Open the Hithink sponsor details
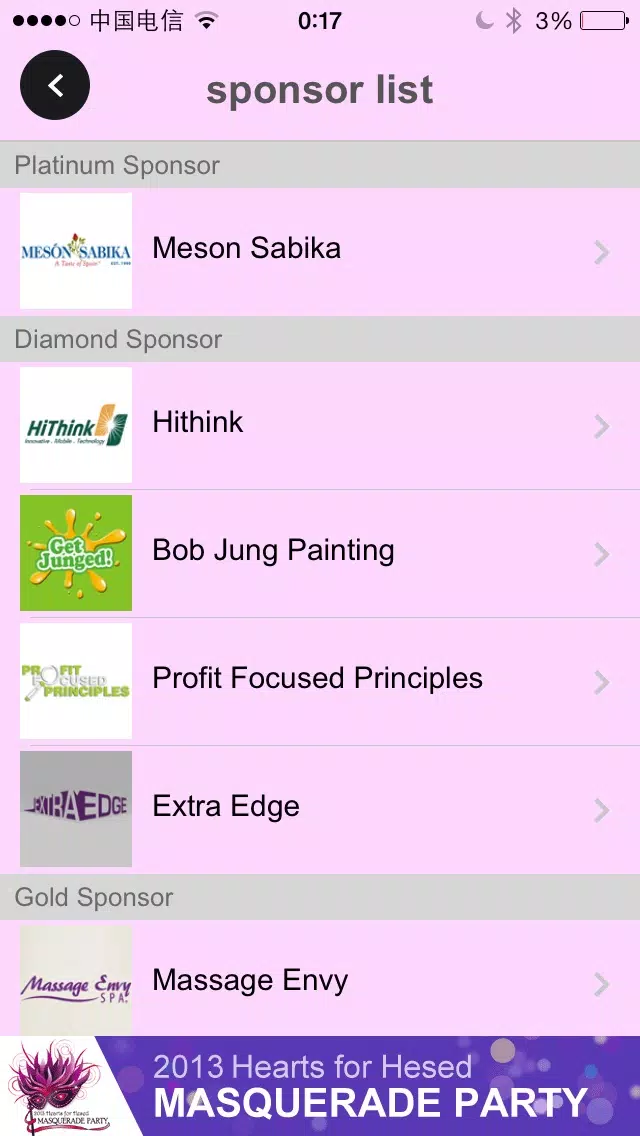 coord(320,425)
